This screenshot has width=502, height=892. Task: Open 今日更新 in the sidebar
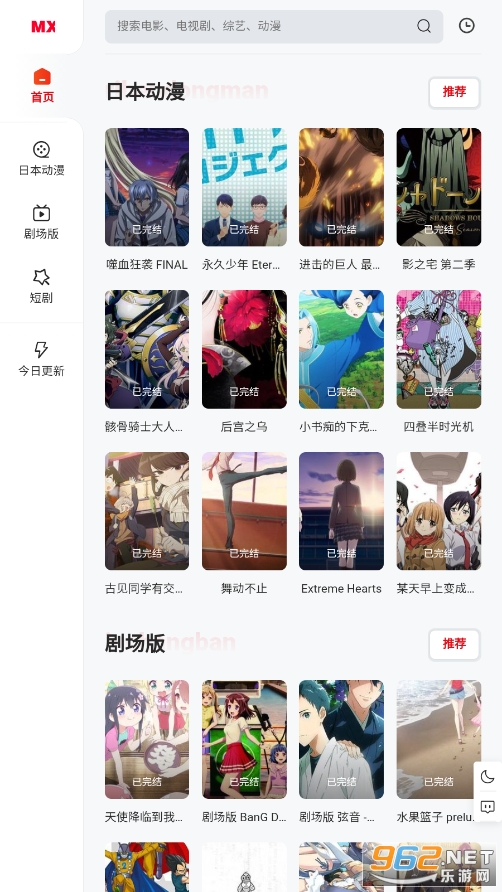click(42, 359)
